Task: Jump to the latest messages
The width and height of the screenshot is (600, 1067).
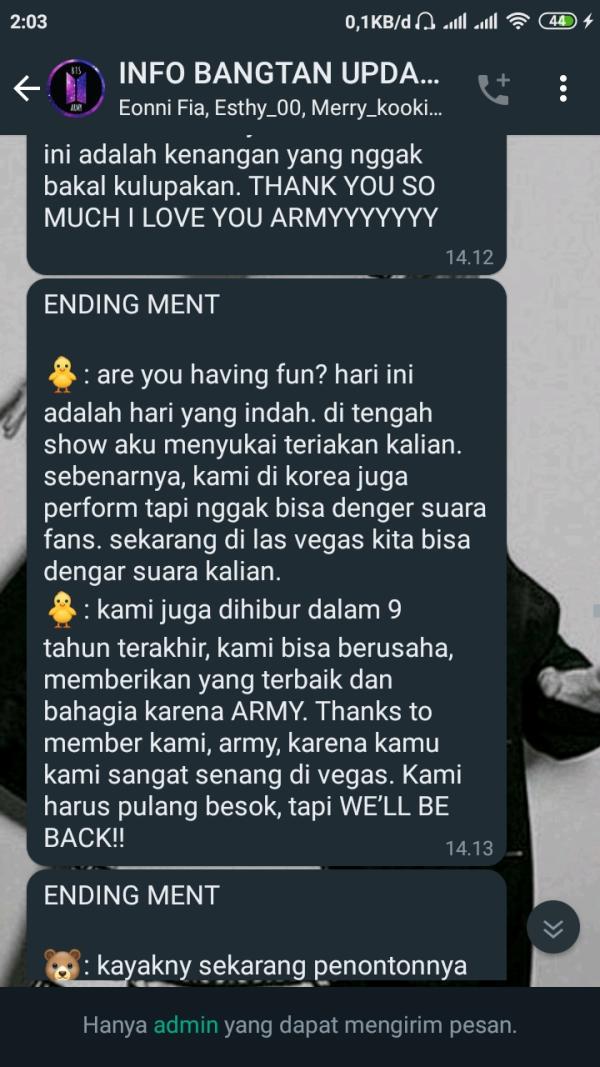Action: tap(553, 927)
